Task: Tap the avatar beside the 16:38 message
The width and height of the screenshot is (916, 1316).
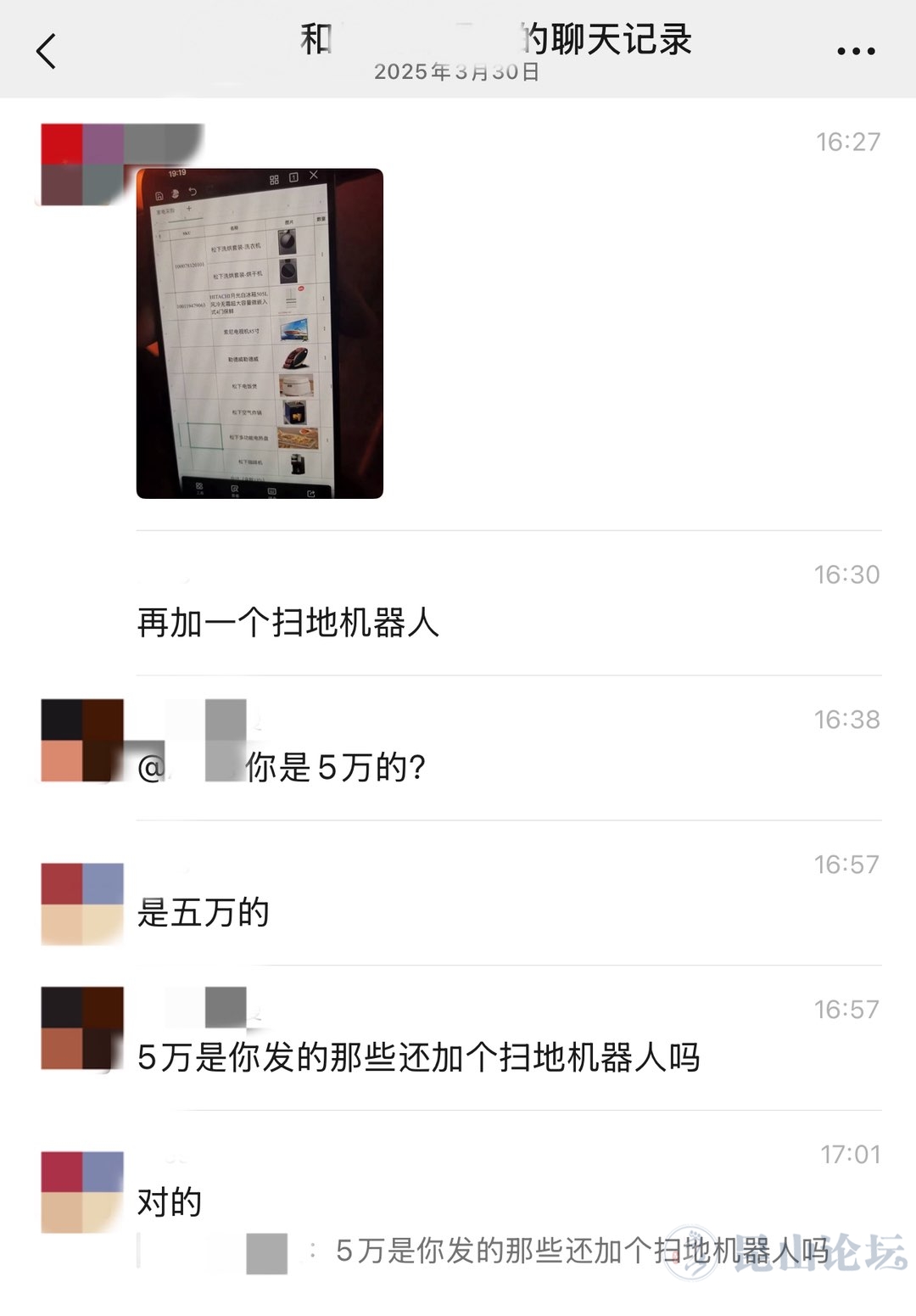Action: point(82,740)
